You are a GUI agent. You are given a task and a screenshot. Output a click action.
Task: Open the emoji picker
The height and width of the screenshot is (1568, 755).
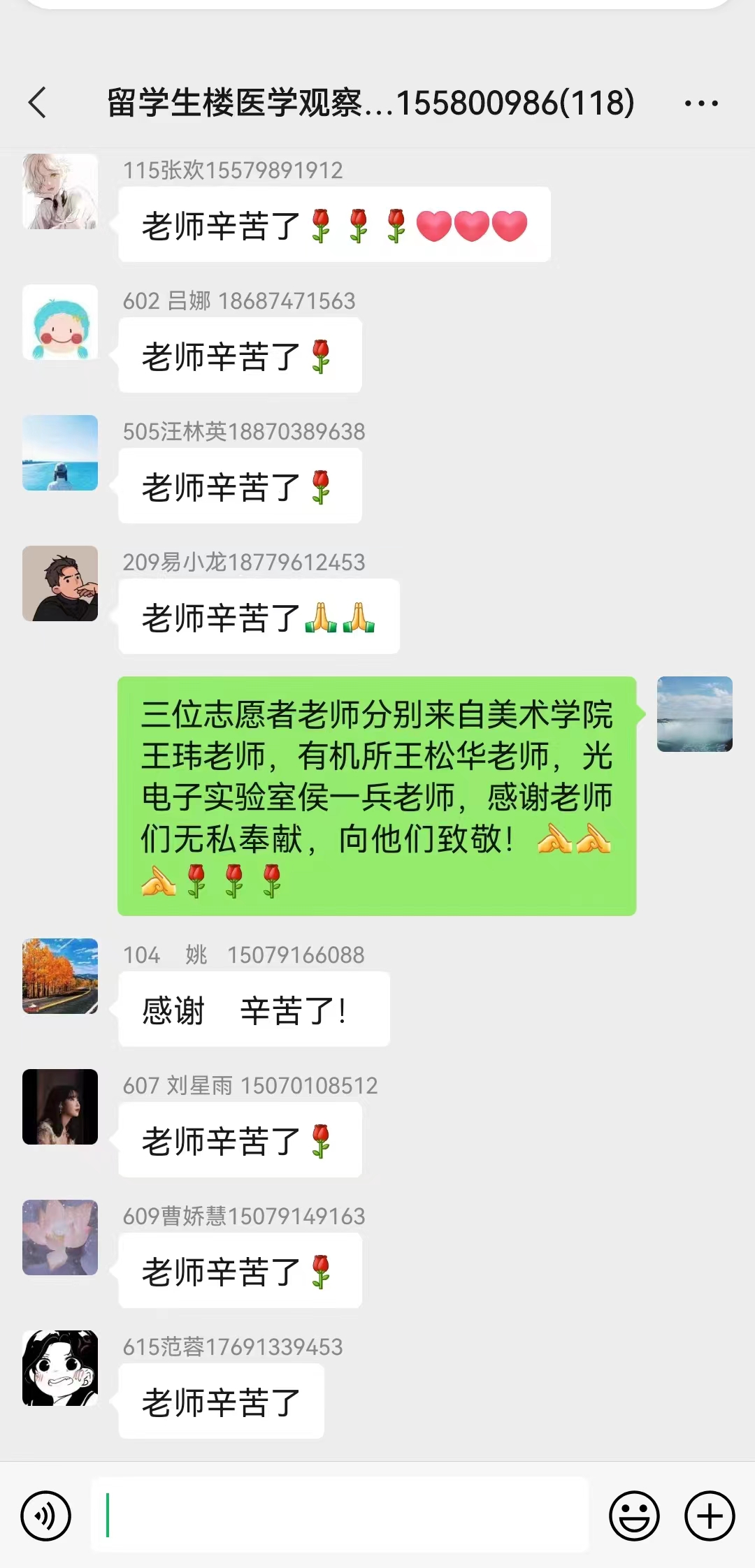click(634, 1516)
